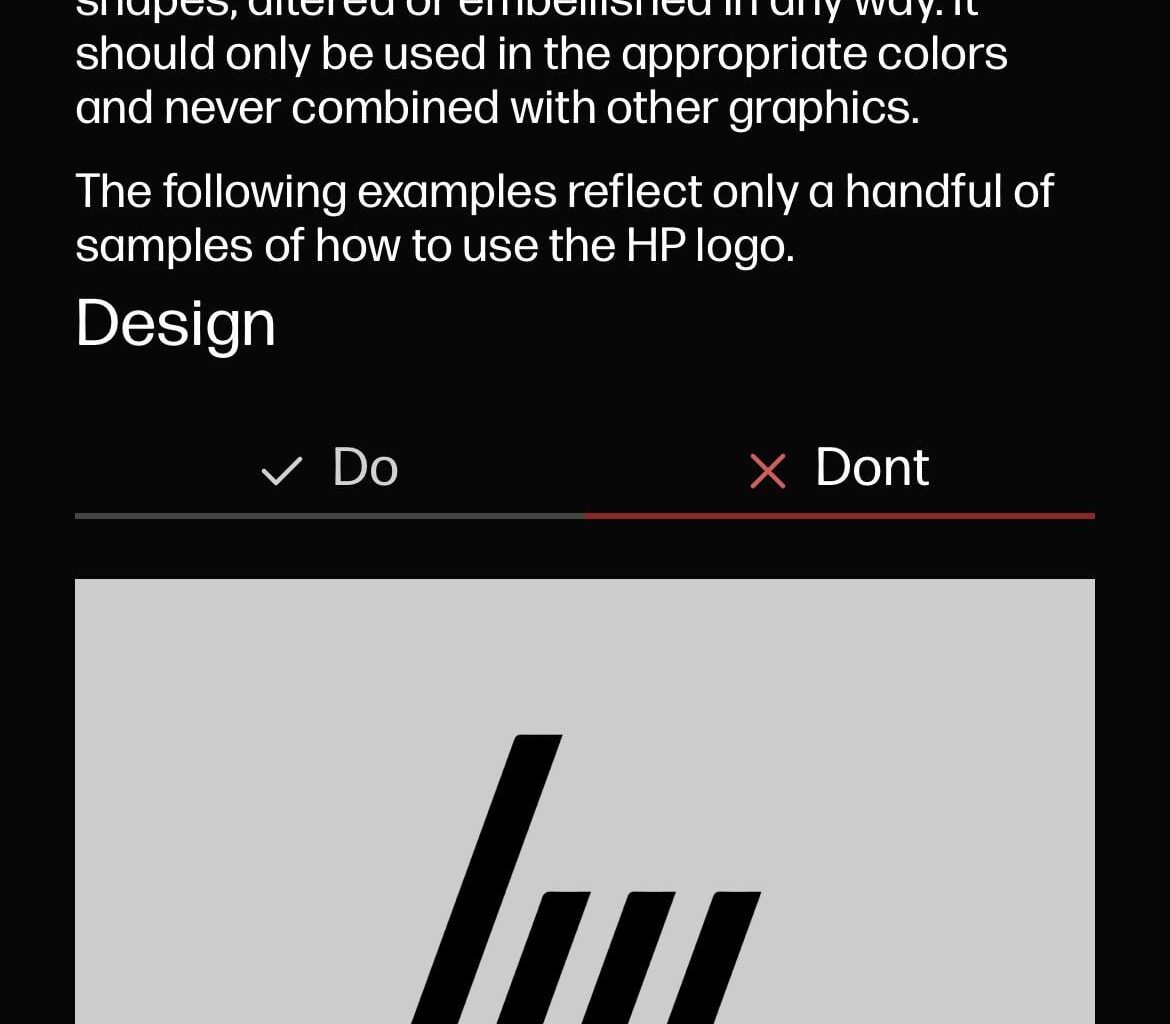Select the Dont tab

(x=840, y=468)
